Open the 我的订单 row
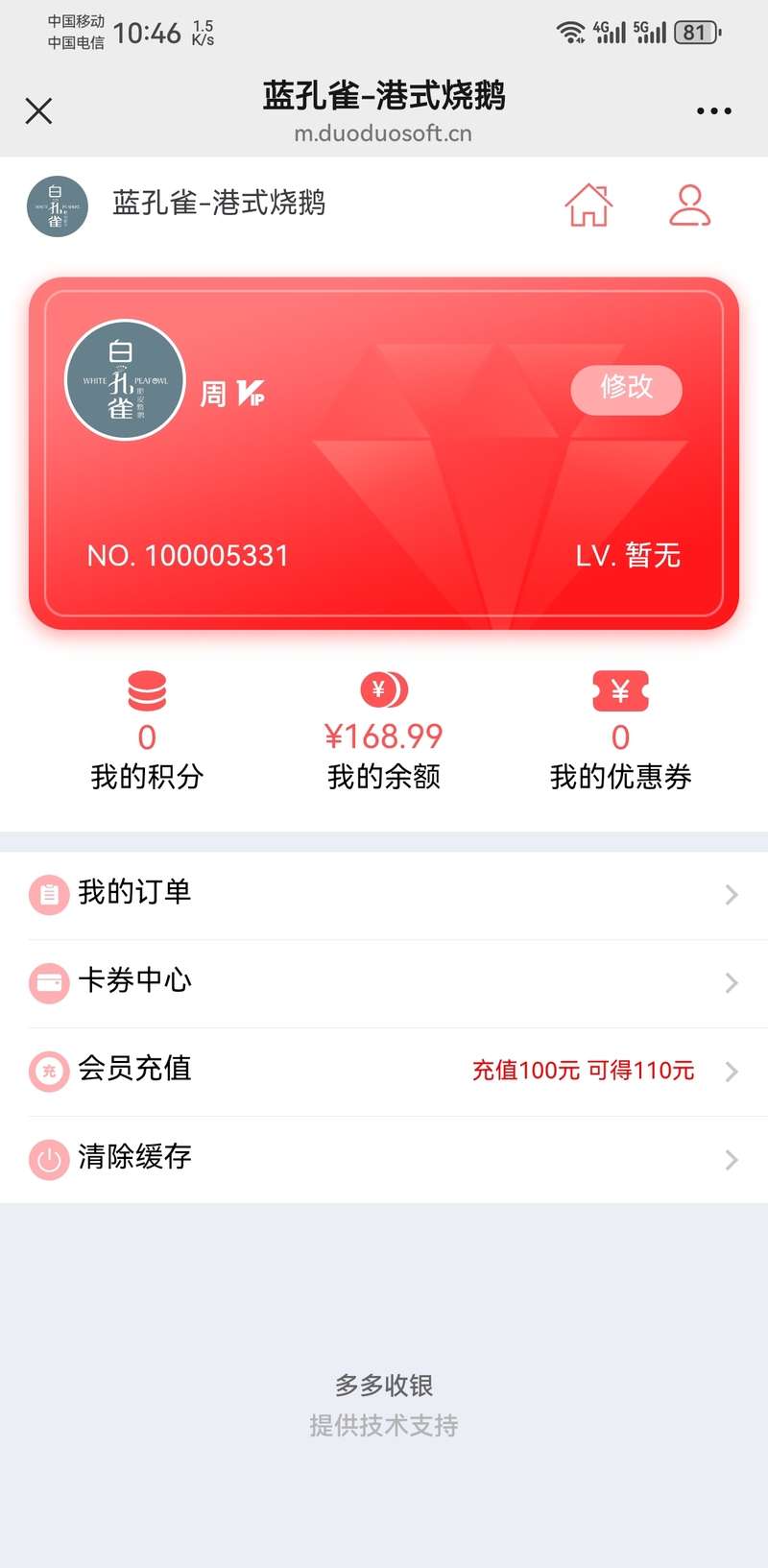This screenshot has height=1568, width=768. click(384, 895)
